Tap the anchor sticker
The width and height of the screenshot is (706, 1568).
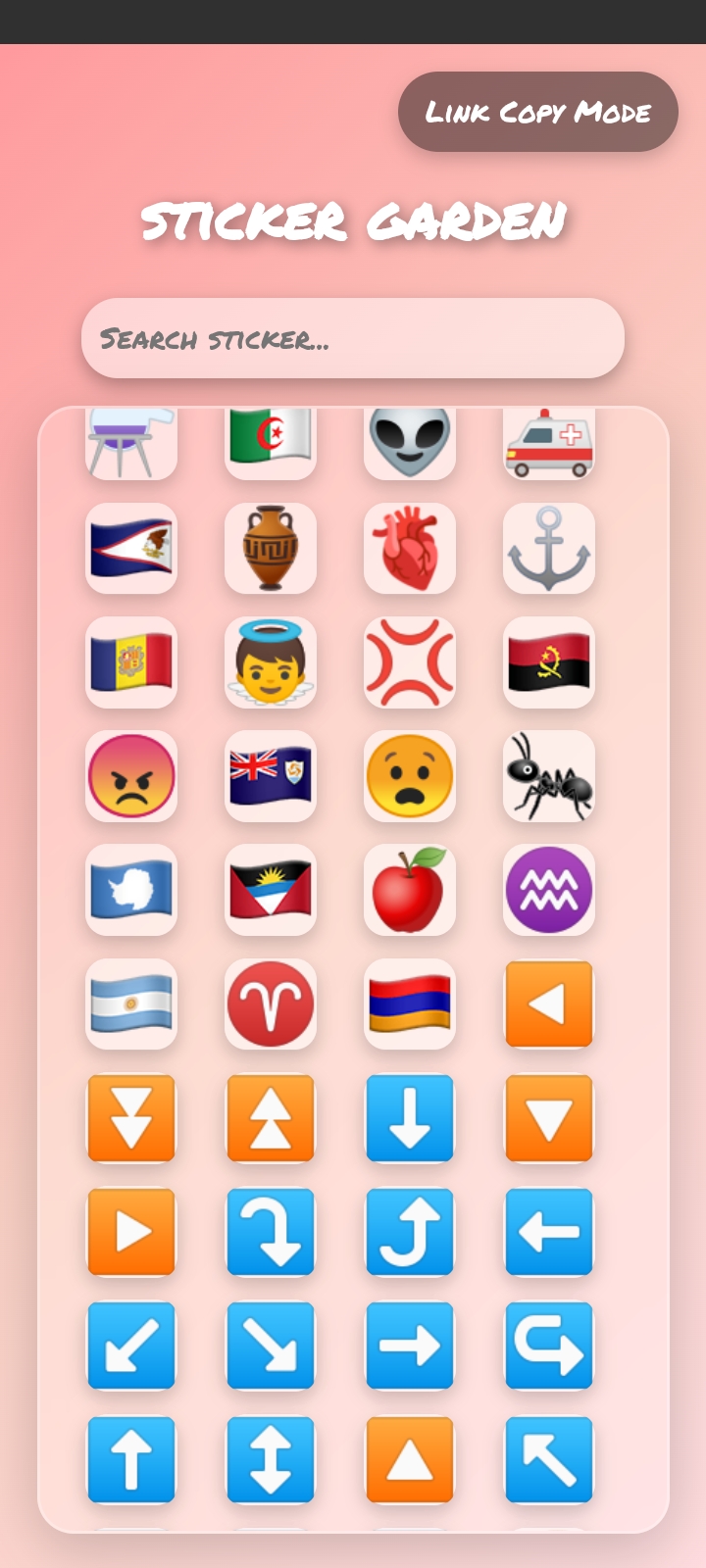coord(549,548)
